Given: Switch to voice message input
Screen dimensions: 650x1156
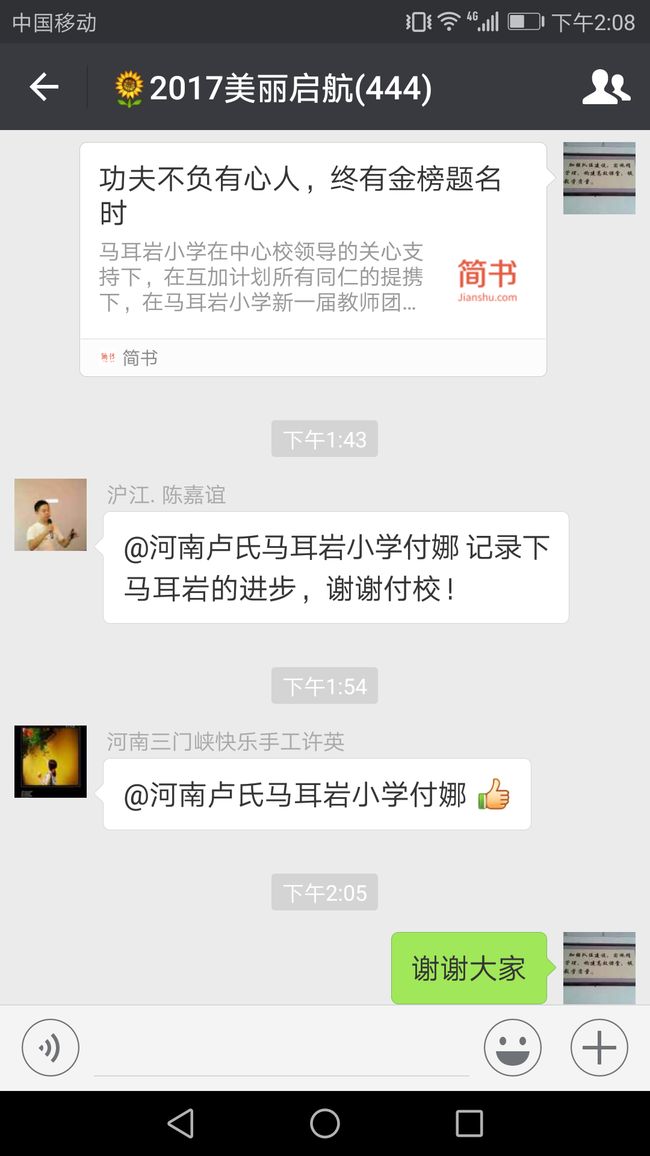Looking at the screenshot, I should tap(50, 1047).
